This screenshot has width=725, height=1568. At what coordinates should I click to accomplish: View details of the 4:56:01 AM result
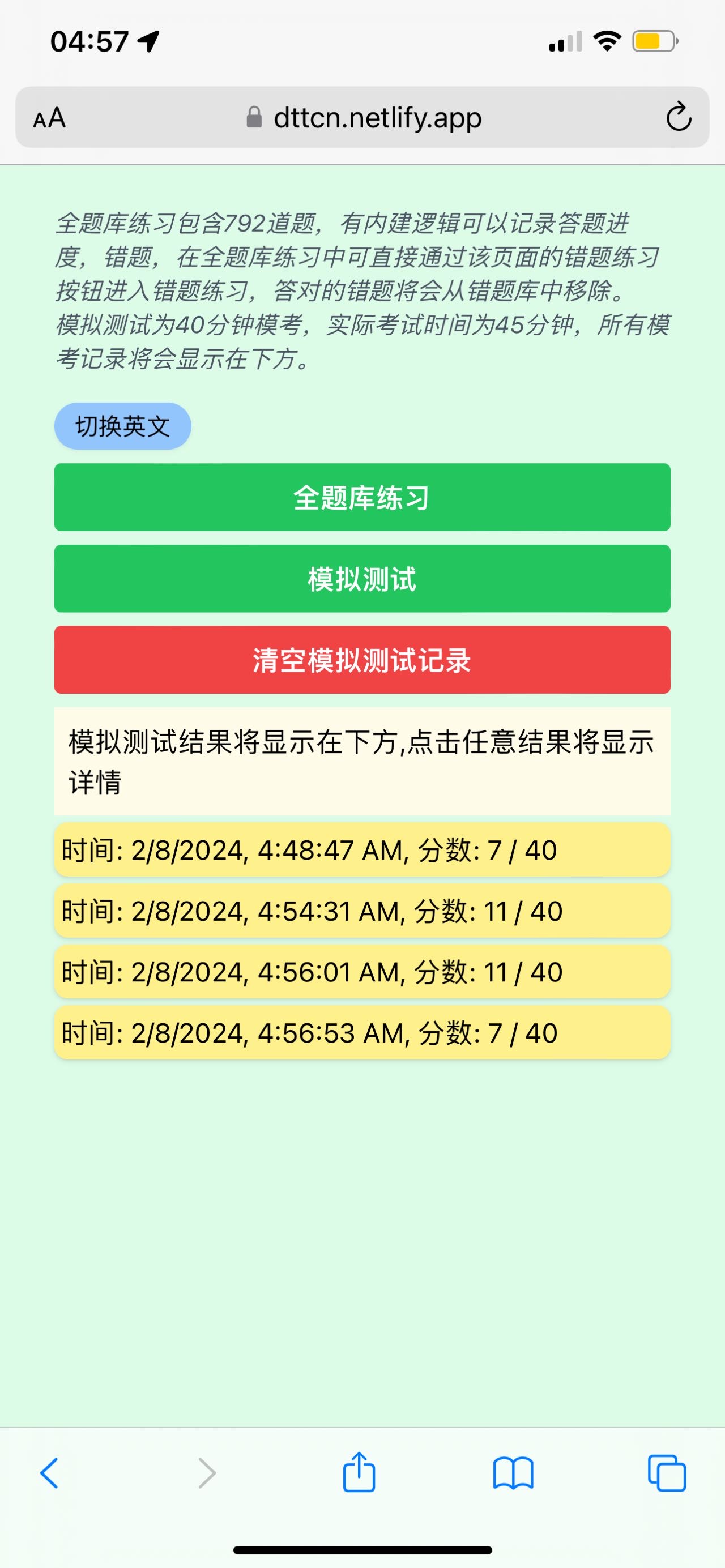[362, 972]
